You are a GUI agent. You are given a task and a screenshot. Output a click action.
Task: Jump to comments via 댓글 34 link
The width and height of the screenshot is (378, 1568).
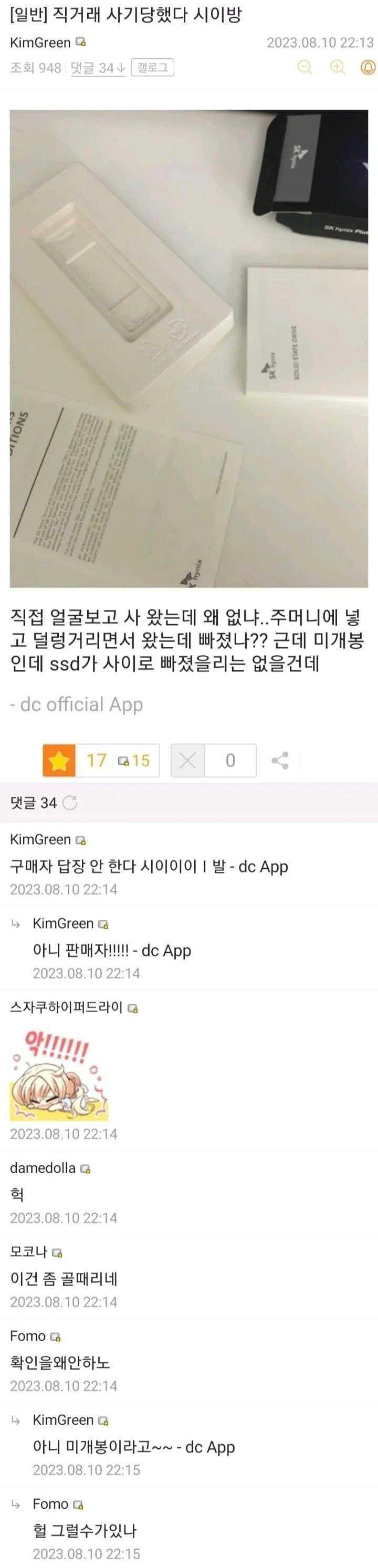pos(98,68)
